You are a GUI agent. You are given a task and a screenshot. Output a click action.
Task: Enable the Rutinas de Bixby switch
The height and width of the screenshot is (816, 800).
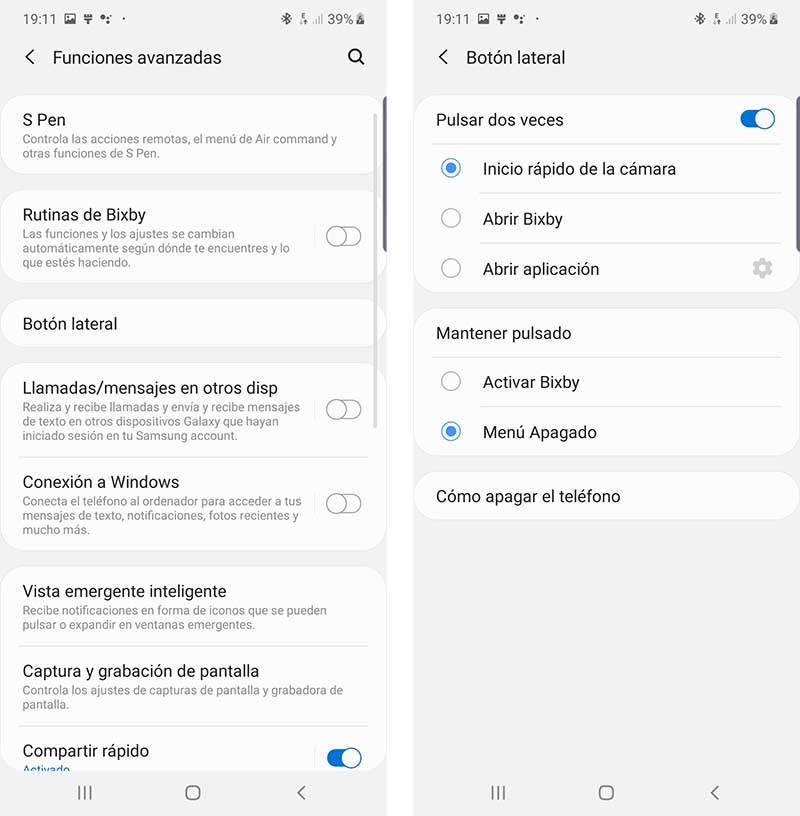[x=343, y=237]
